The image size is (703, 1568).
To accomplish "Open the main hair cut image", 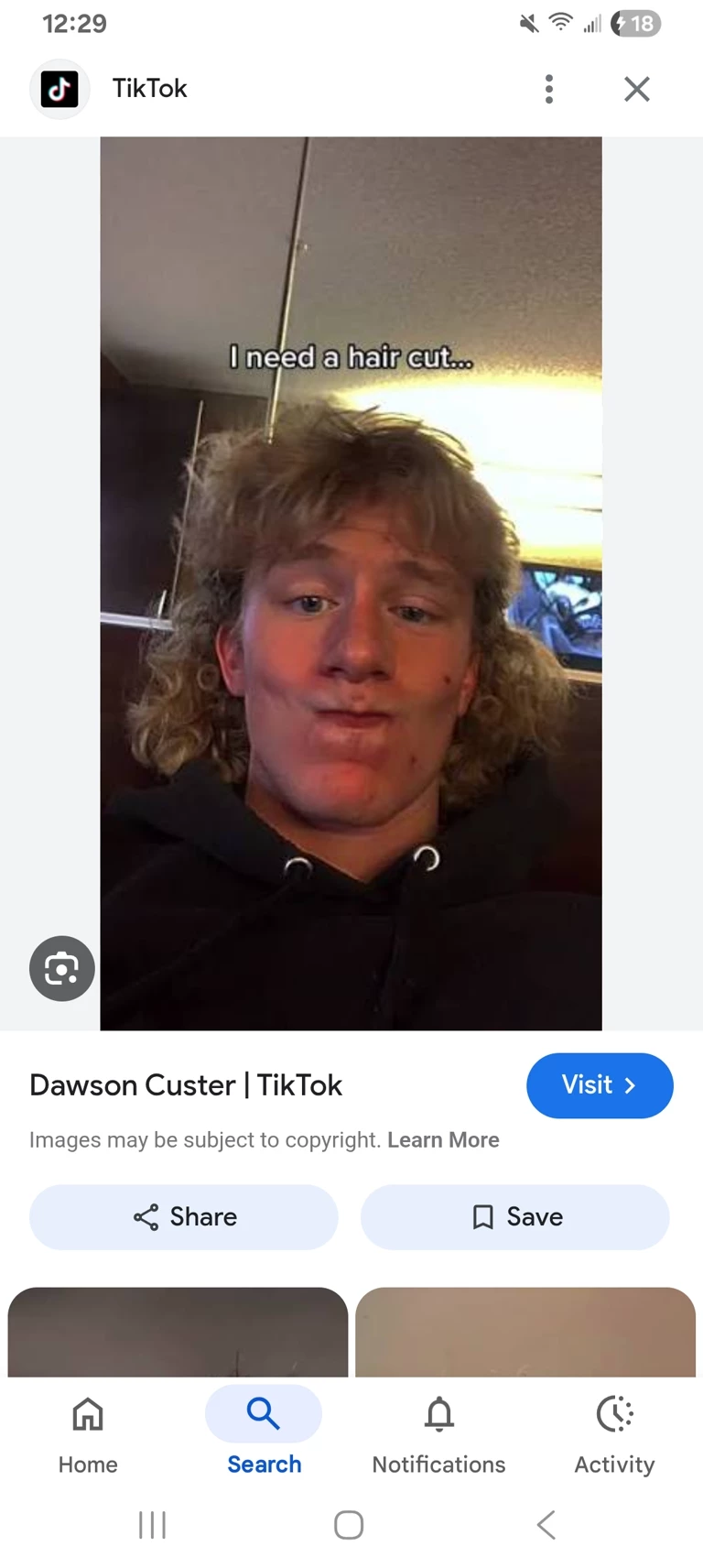I will pyautogui.click(x=351, y=583).
